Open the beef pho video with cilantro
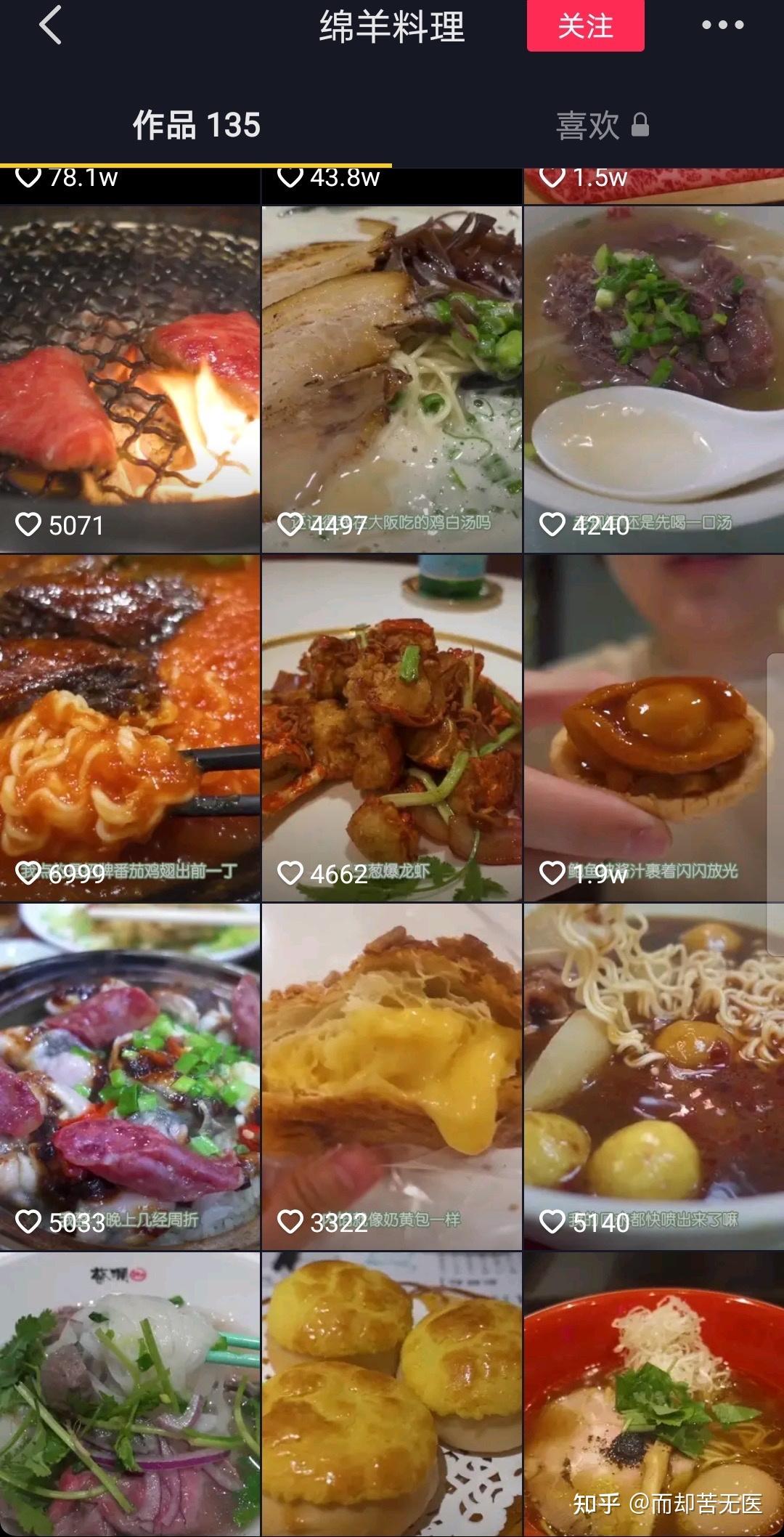The image size is (784, 1537). point(129,1395)
